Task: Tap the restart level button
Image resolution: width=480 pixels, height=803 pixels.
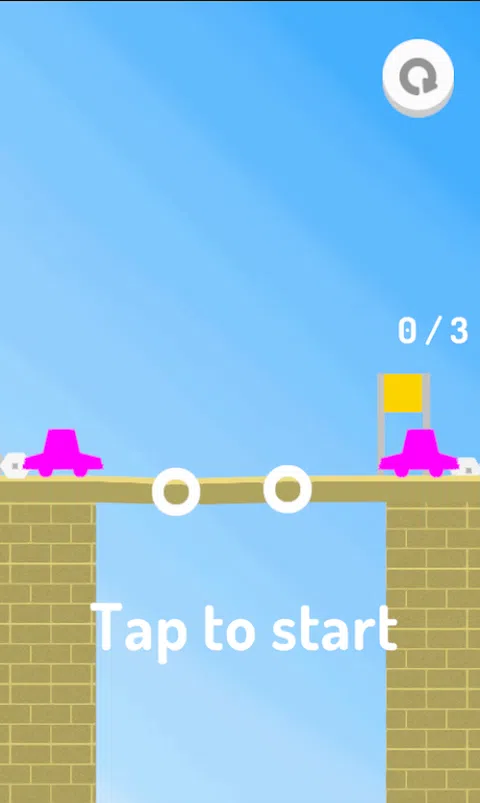Action: [418, 77]
